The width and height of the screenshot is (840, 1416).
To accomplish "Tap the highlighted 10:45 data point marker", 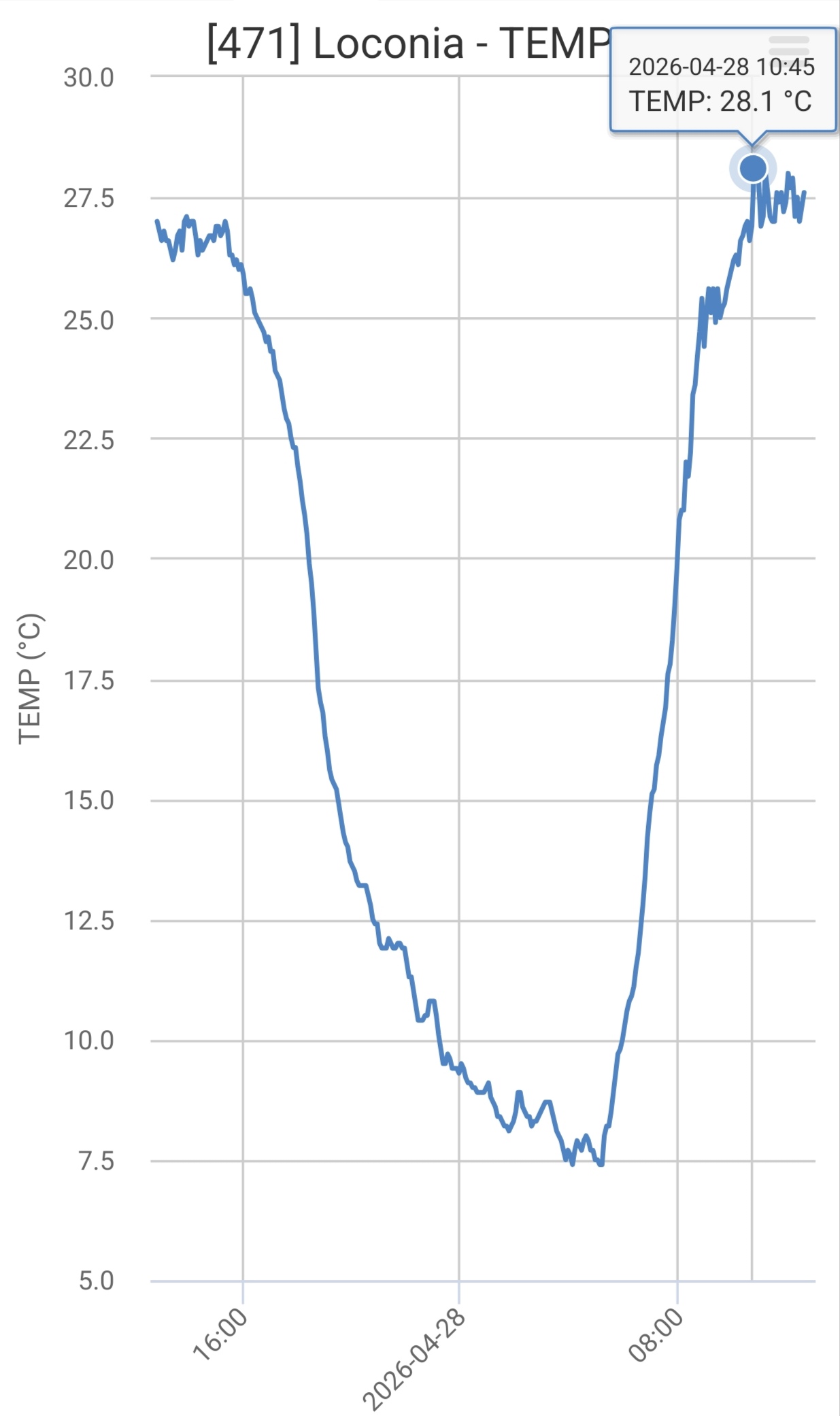I will pyautogui.click(x=752, y=168).
